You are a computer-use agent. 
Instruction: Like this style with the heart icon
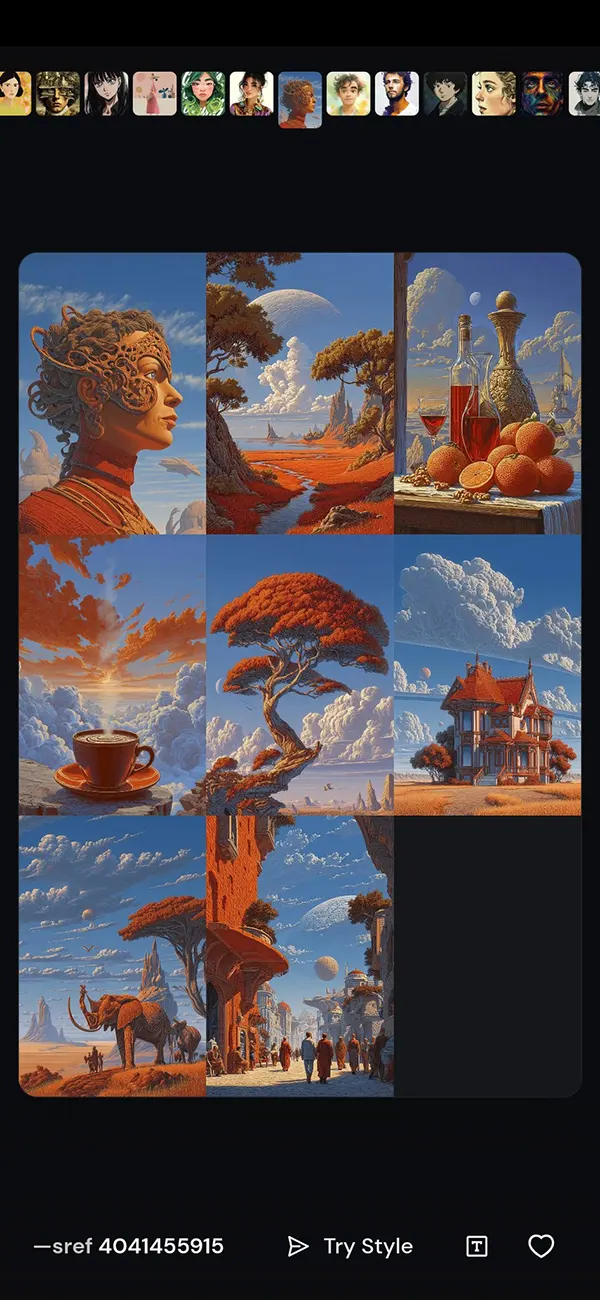(541, 1246)
